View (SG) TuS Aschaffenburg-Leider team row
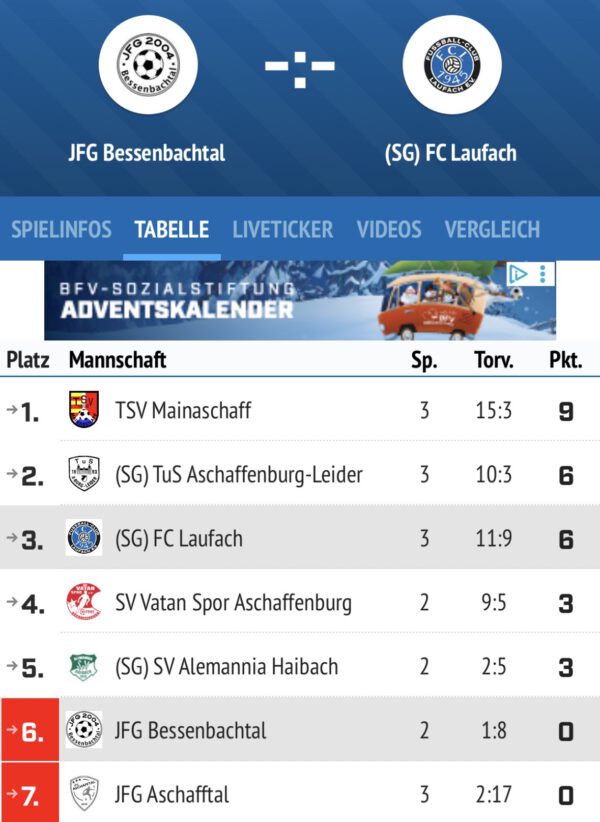This screenshot has width=600, height=822. coord(238,474)
